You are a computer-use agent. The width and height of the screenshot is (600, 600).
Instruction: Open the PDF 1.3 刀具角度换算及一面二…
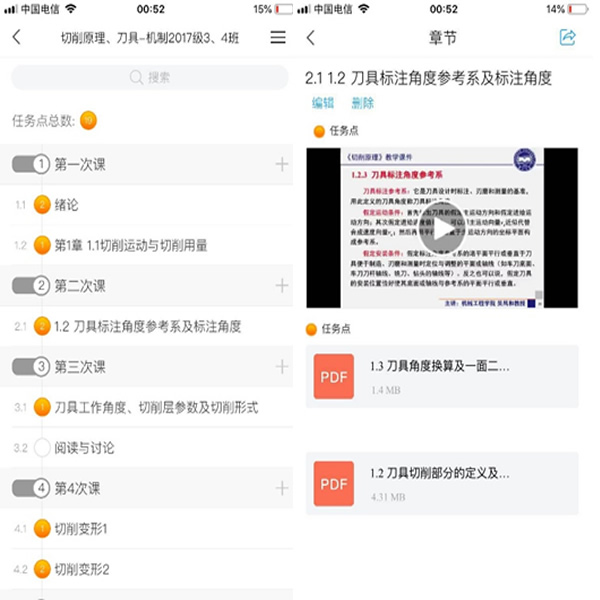(440, 375)
